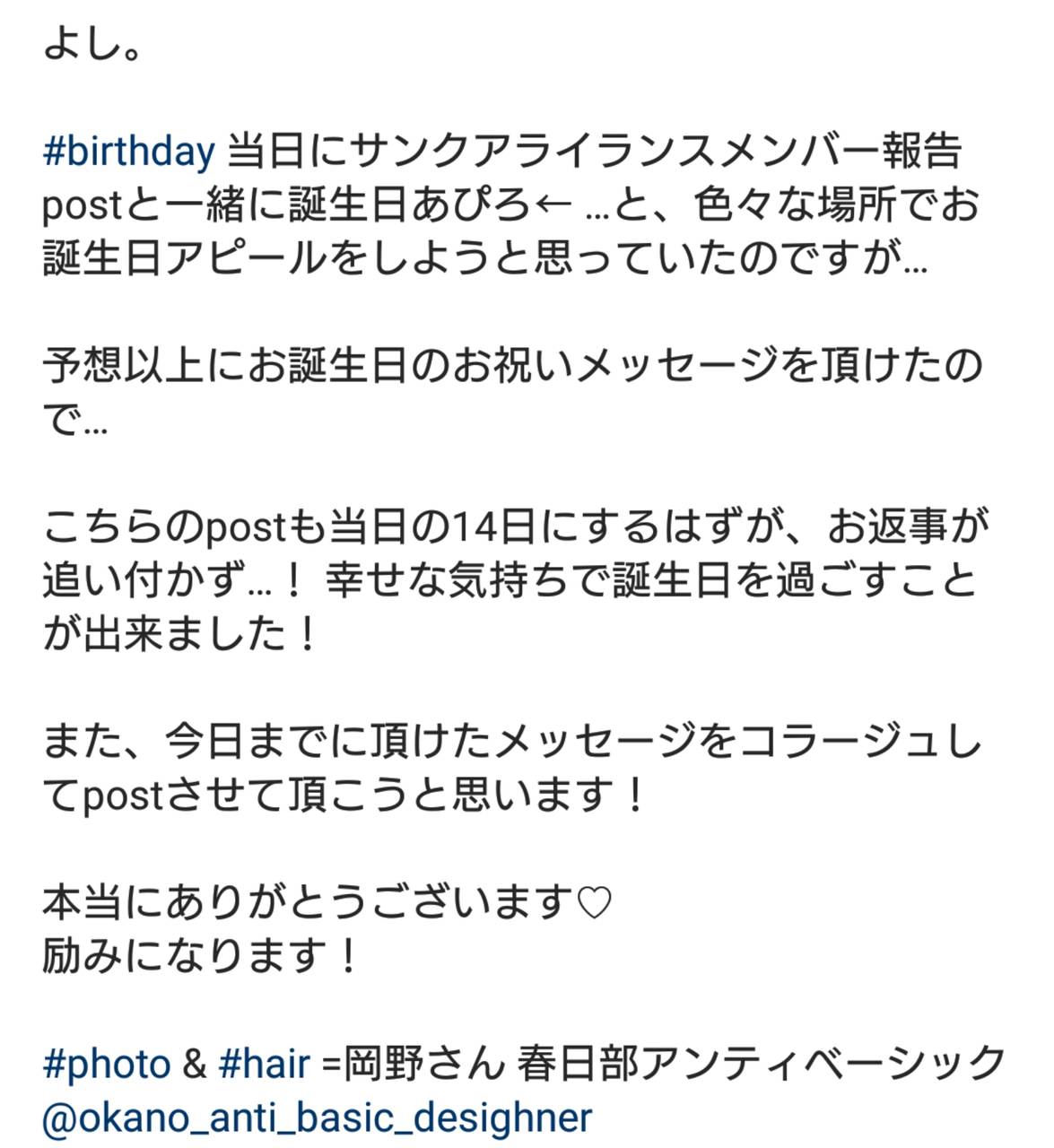Screen dimensions: 1054x1148
Task: Open the #birthday hashtag
Action: click(x=128, y=151)
